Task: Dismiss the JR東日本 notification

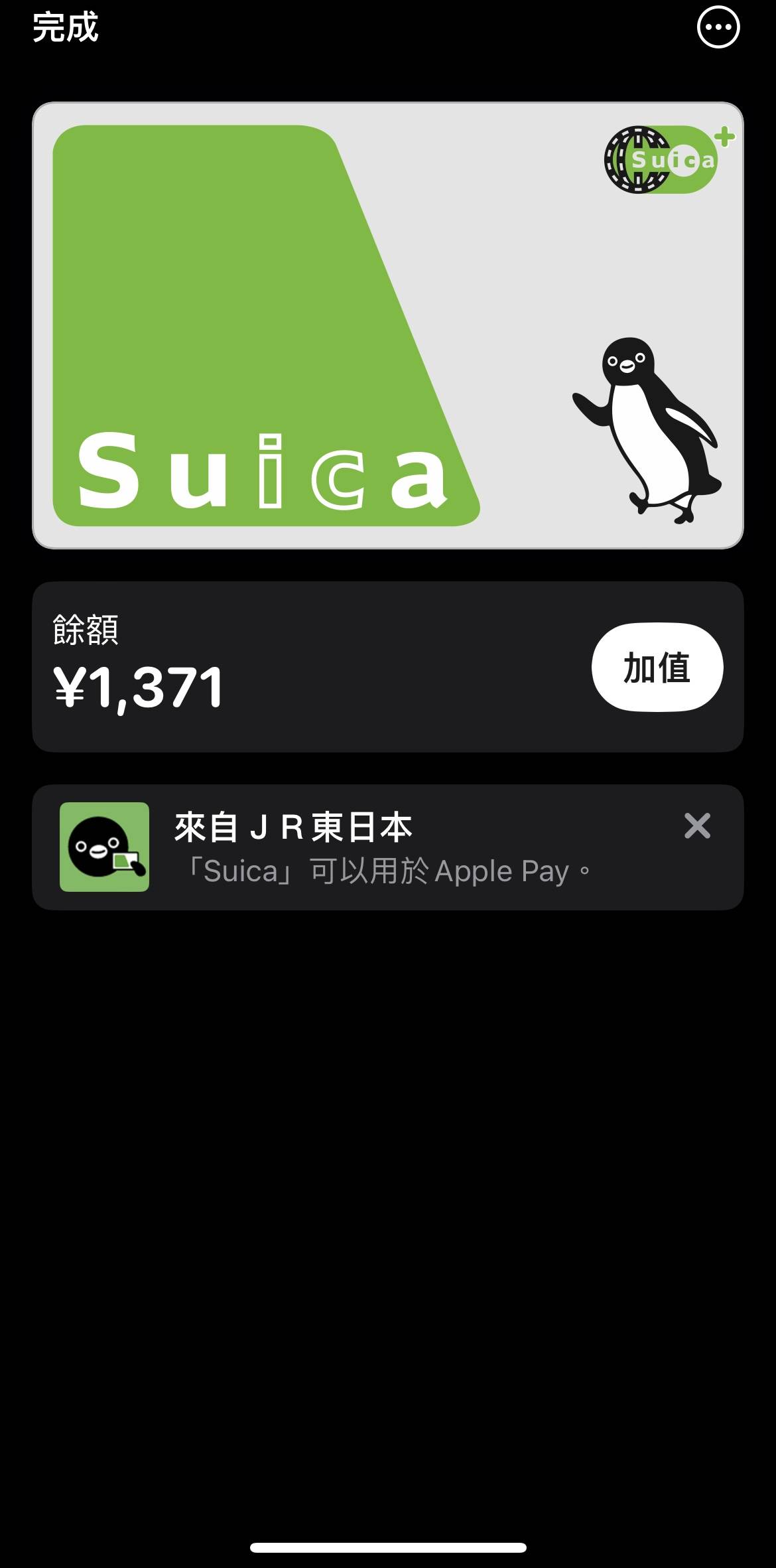Action: click(697, 826)
